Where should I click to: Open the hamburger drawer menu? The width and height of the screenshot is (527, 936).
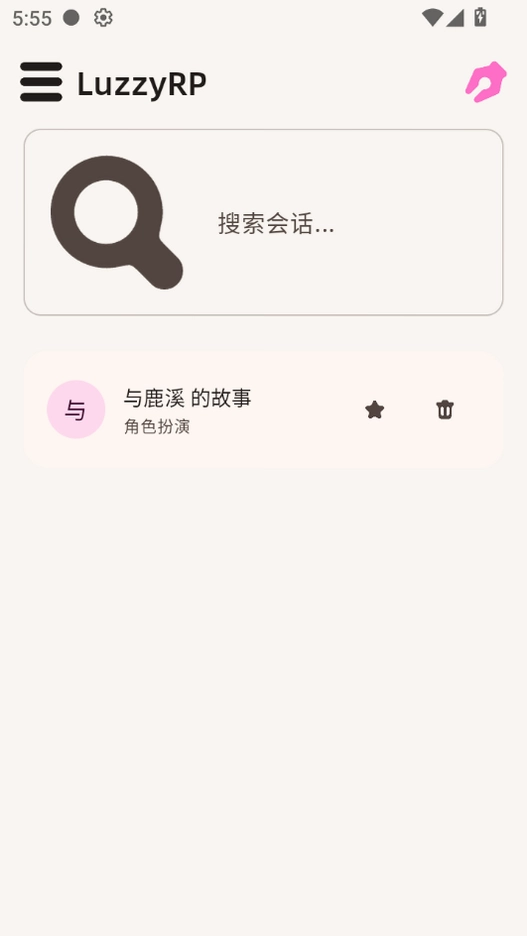[41, 82]
